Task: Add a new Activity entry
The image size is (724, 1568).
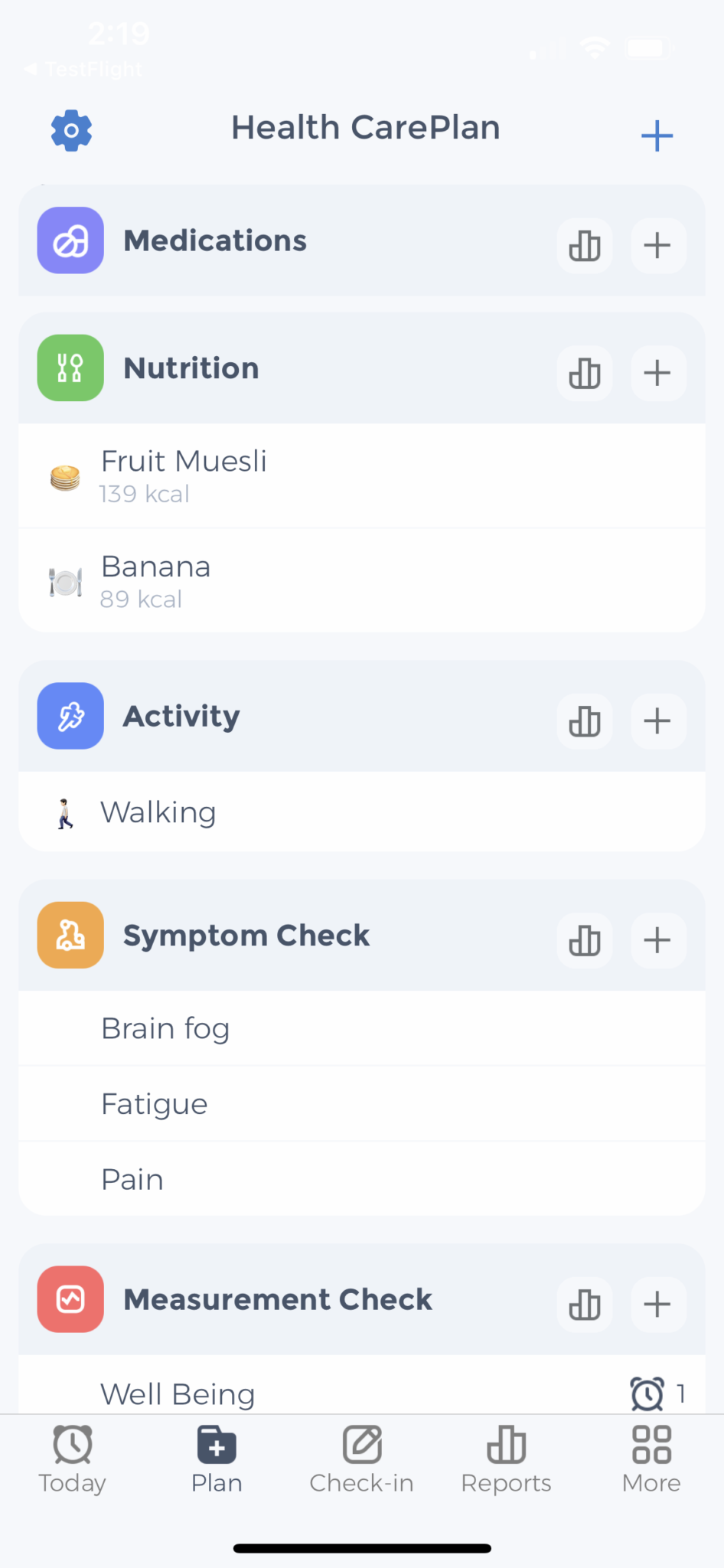Action: pyautogui.click(x=657, y=720)
